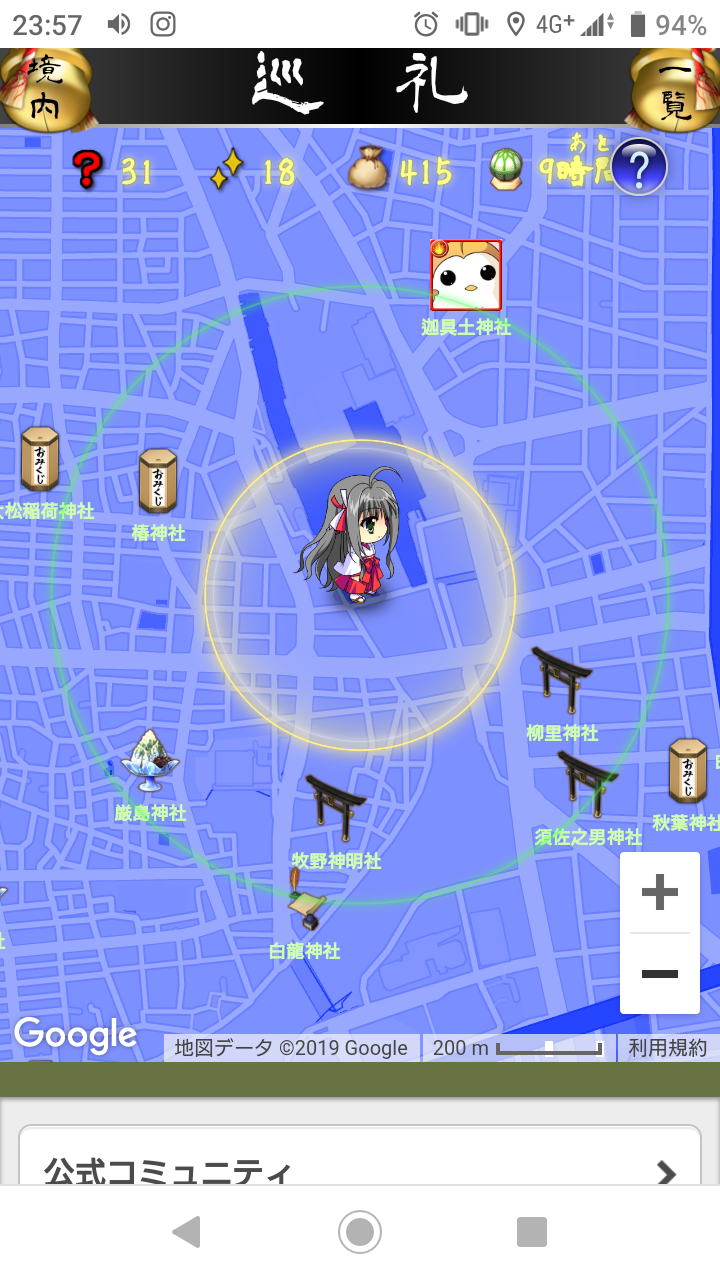
Task: Go back with system navigation
Action: pos(186,1232)
